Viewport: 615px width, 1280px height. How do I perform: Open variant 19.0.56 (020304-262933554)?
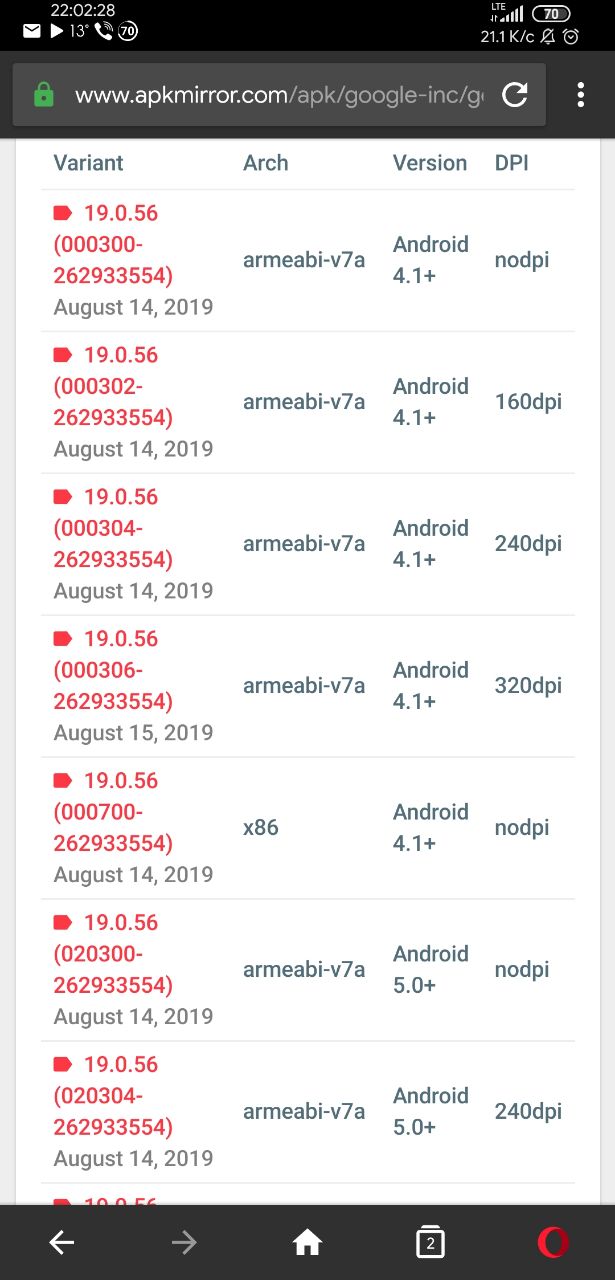113,1096
